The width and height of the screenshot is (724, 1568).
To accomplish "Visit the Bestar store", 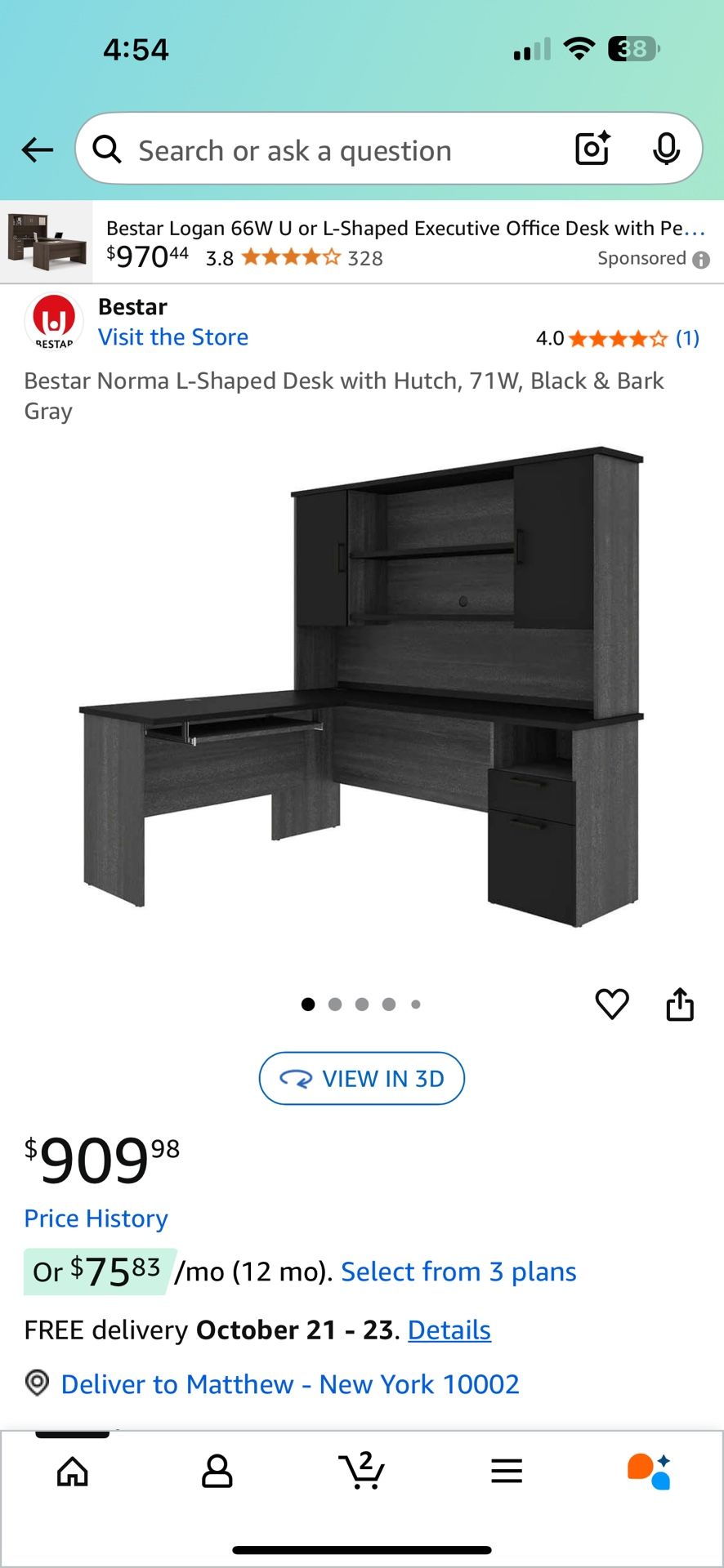I will click(173, 337).
